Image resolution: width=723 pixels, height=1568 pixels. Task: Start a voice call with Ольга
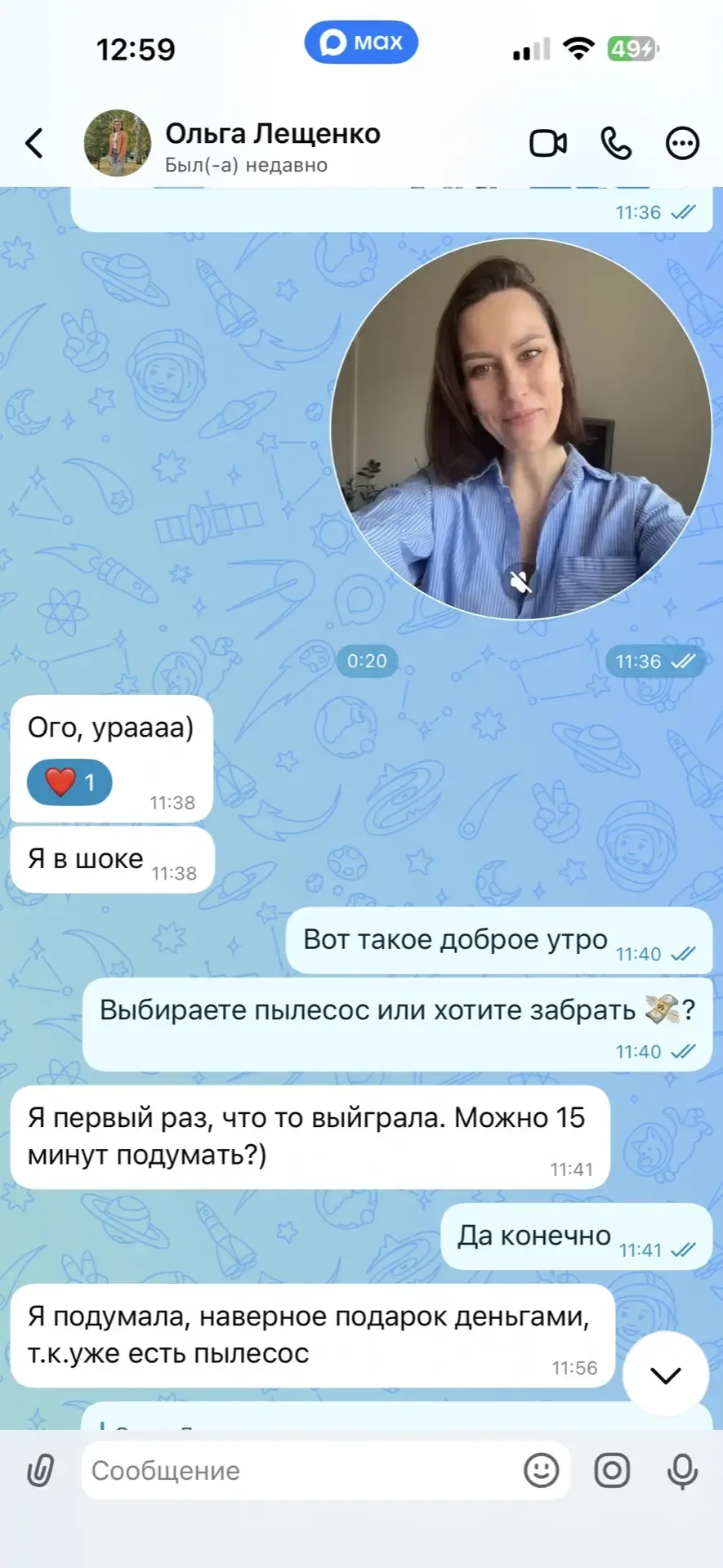(x=616, y=144)
